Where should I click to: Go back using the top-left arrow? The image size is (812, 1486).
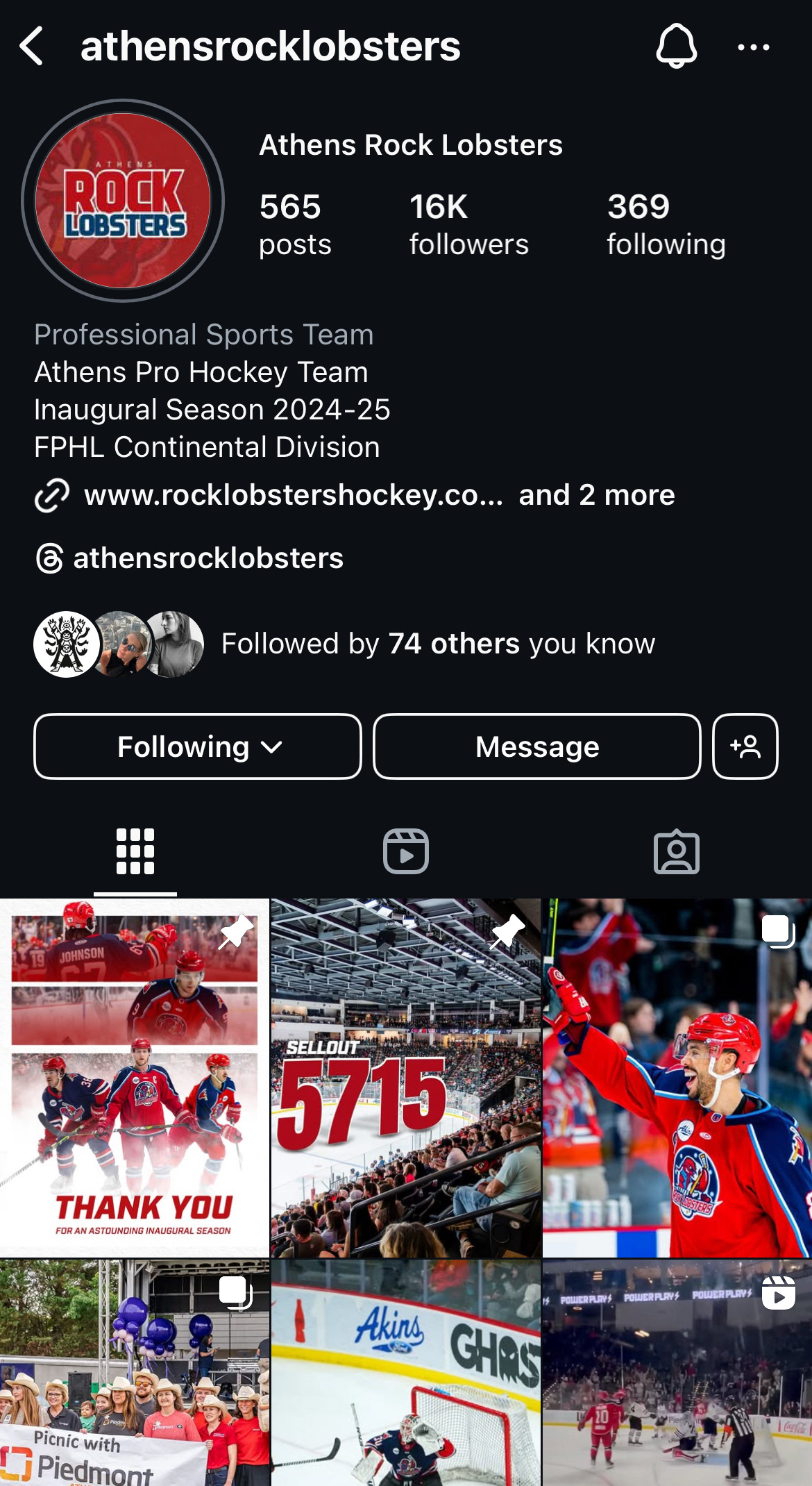(x=32, y=47)
